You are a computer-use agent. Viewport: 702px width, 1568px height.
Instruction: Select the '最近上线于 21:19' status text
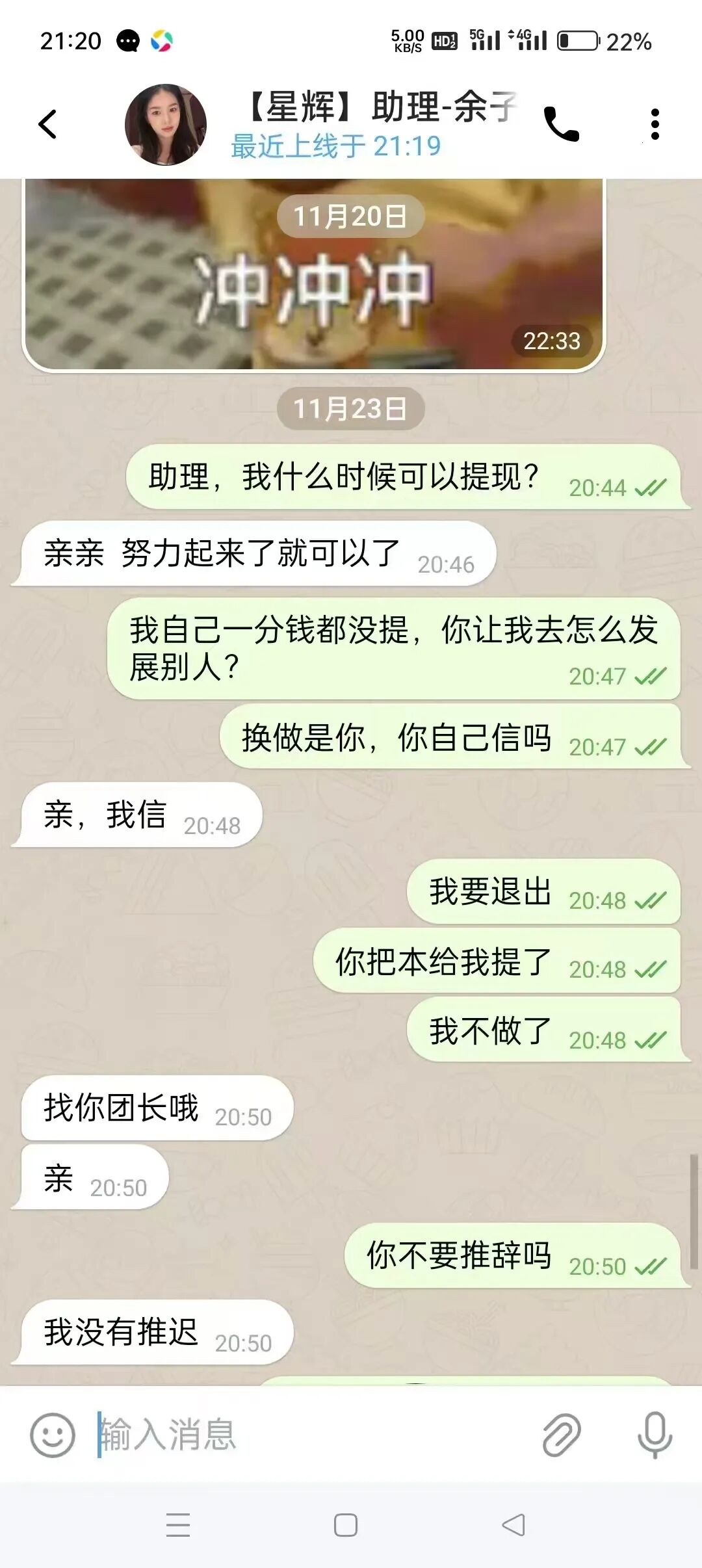[338, 148]
